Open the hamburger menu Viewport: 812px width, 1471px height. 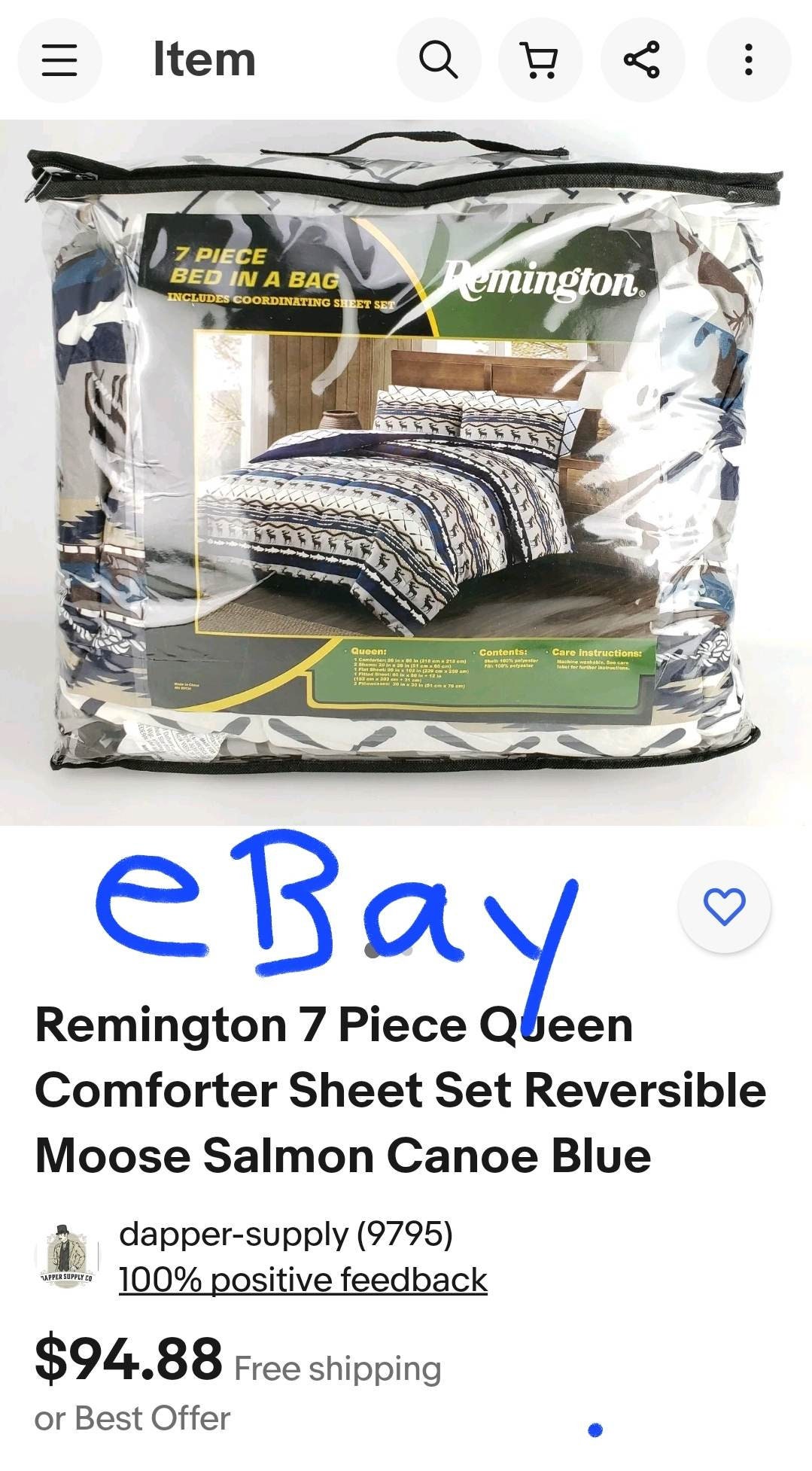tap(59, 60)
